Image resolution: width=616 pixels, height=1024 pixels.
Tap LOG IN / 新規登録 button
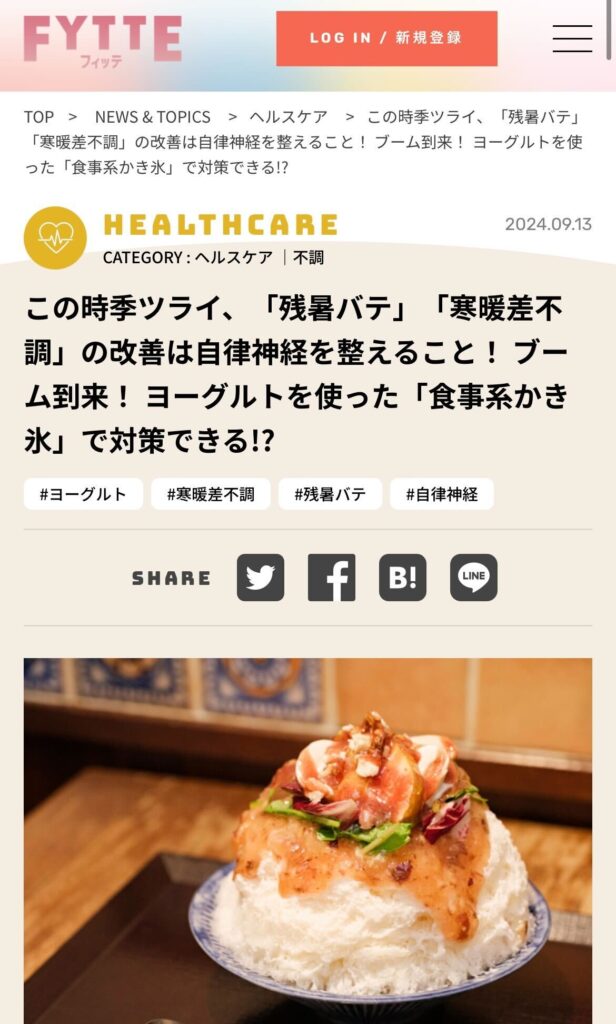click(386, 38)
